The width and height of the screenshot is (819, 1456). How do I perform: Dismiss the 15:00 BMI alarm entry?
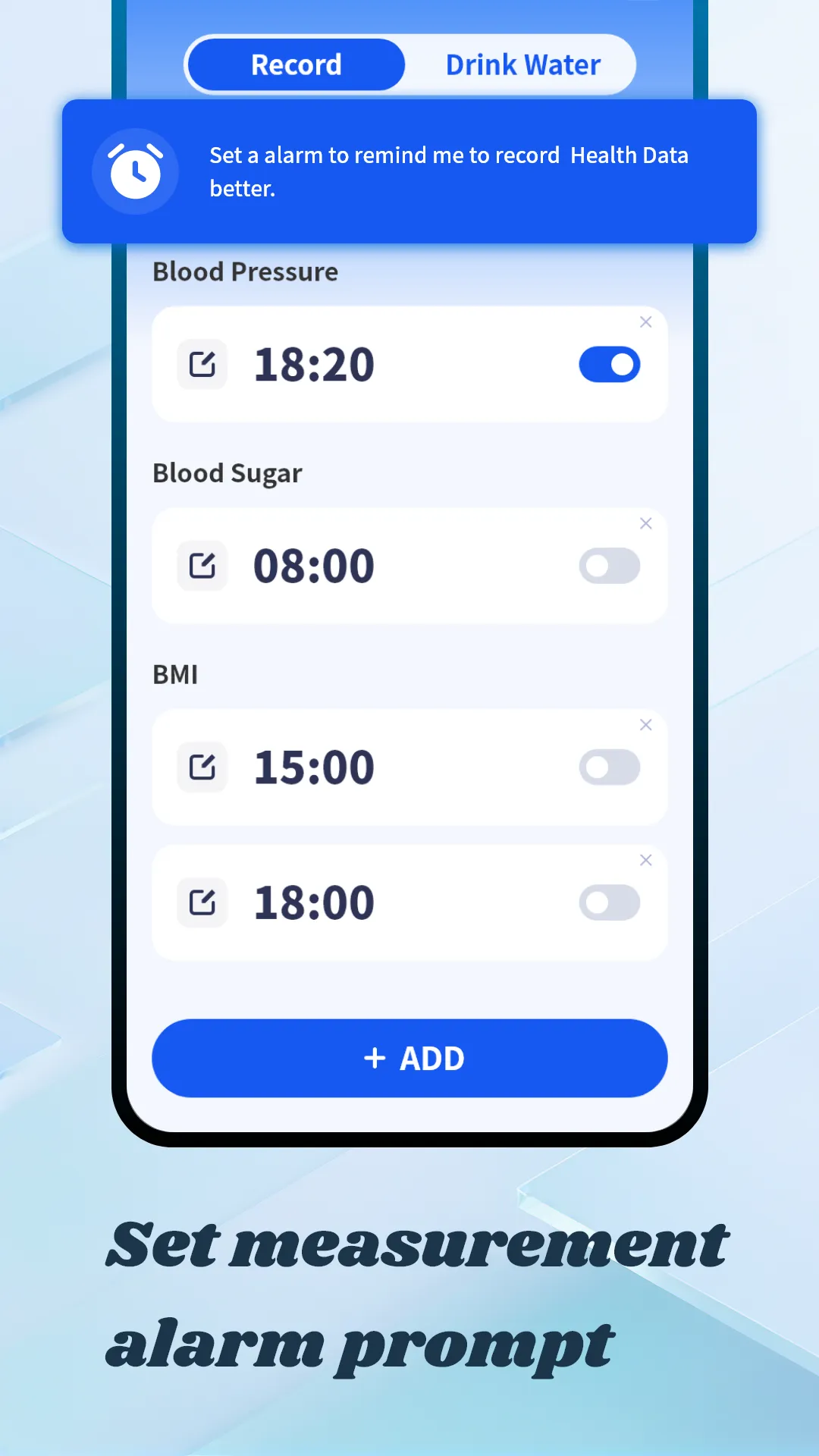click(x=645, y=725)
